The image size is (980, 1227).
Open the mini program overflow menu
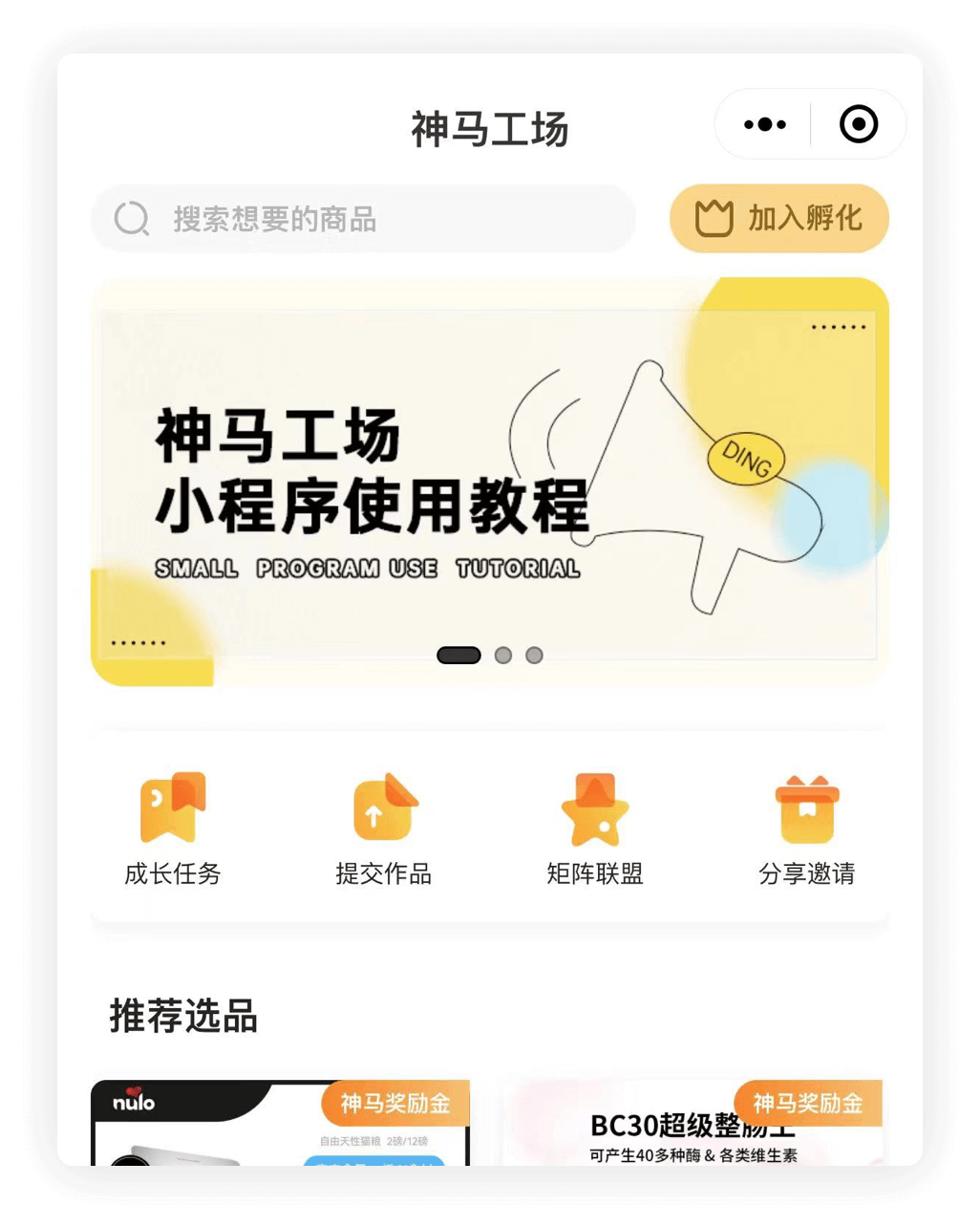click(765, 124)
